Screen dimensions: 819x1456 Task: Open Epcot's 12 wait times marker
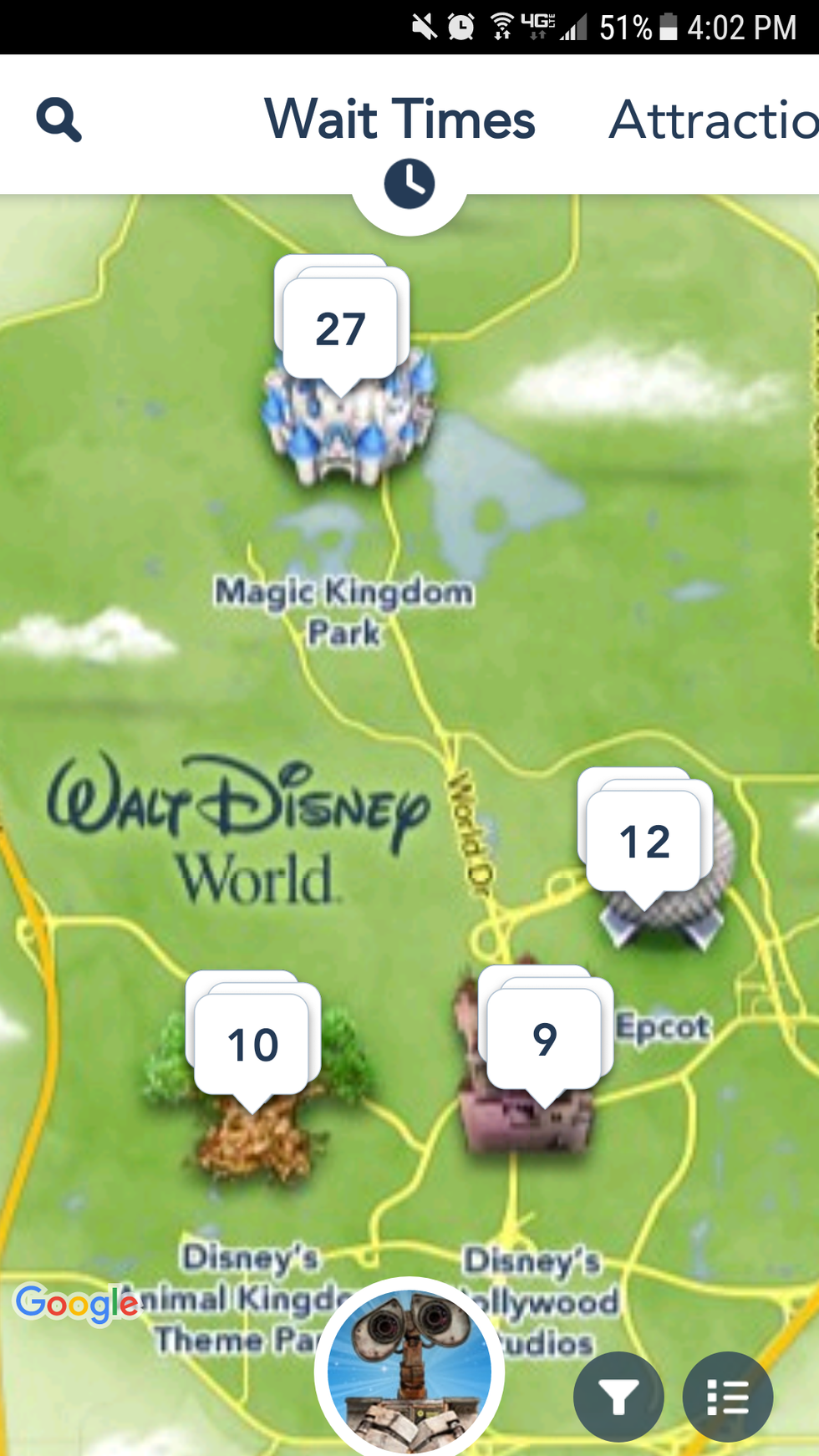644,841
